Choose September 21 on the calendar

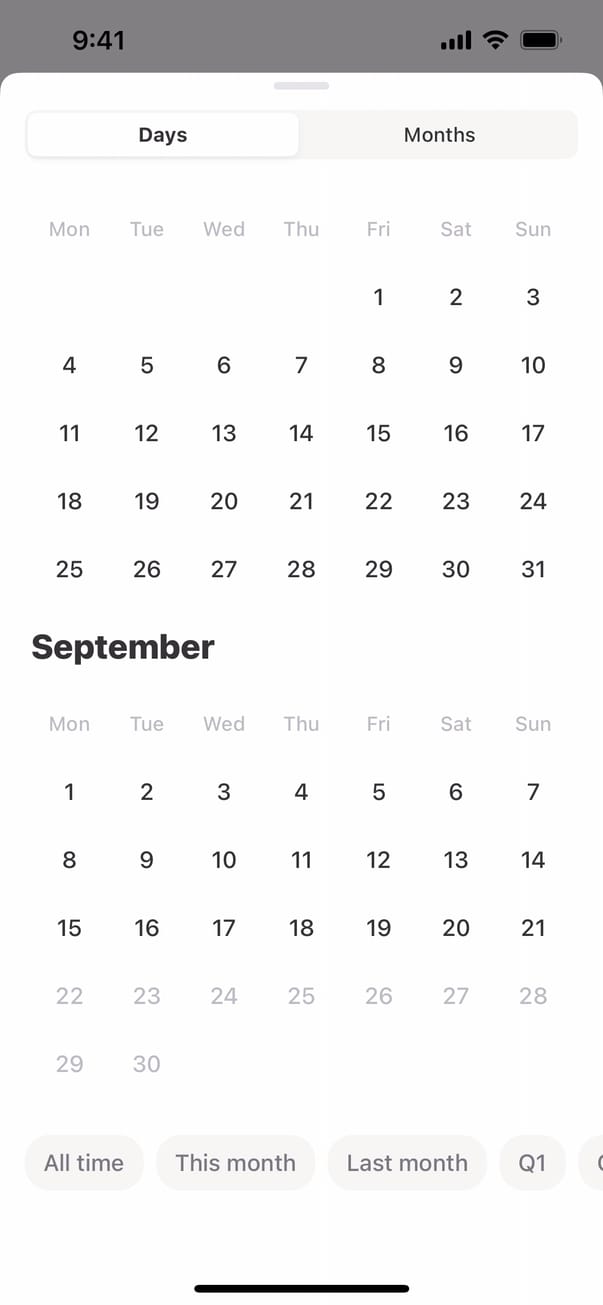pyautogui.click(x=533, y=928)
